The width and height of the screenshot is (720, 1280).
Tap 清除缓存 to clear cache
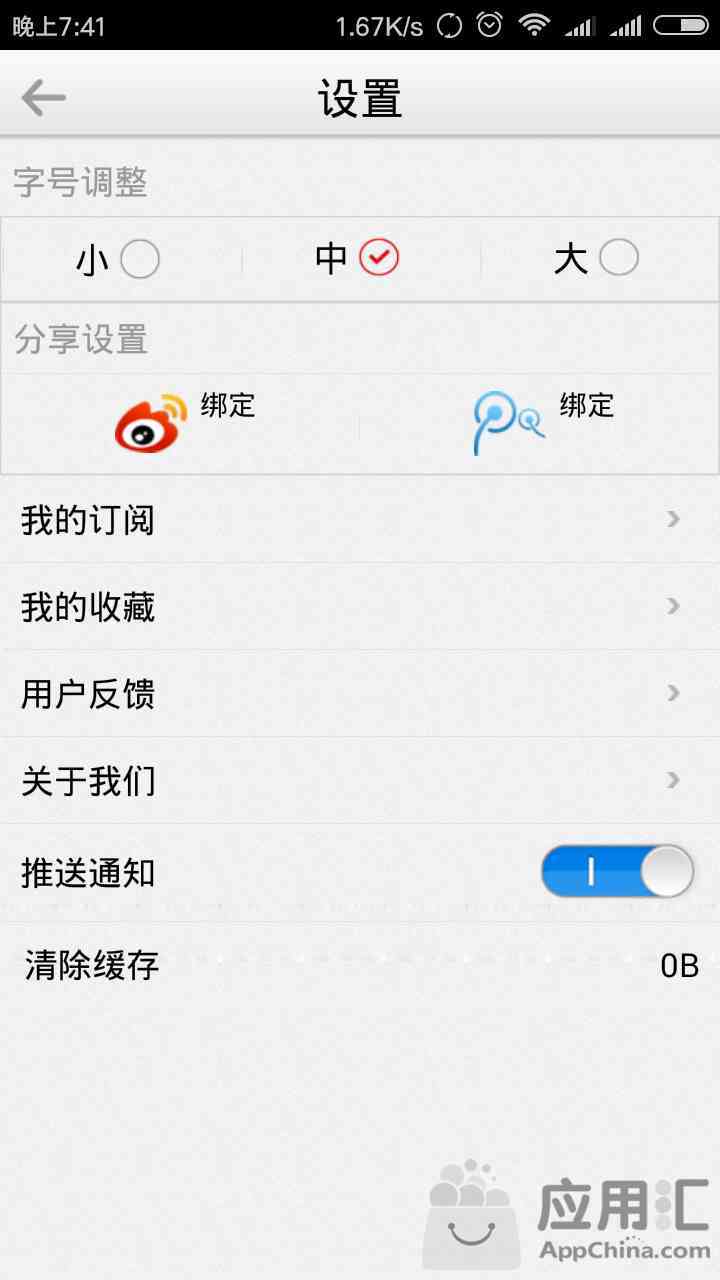point(360,965)
